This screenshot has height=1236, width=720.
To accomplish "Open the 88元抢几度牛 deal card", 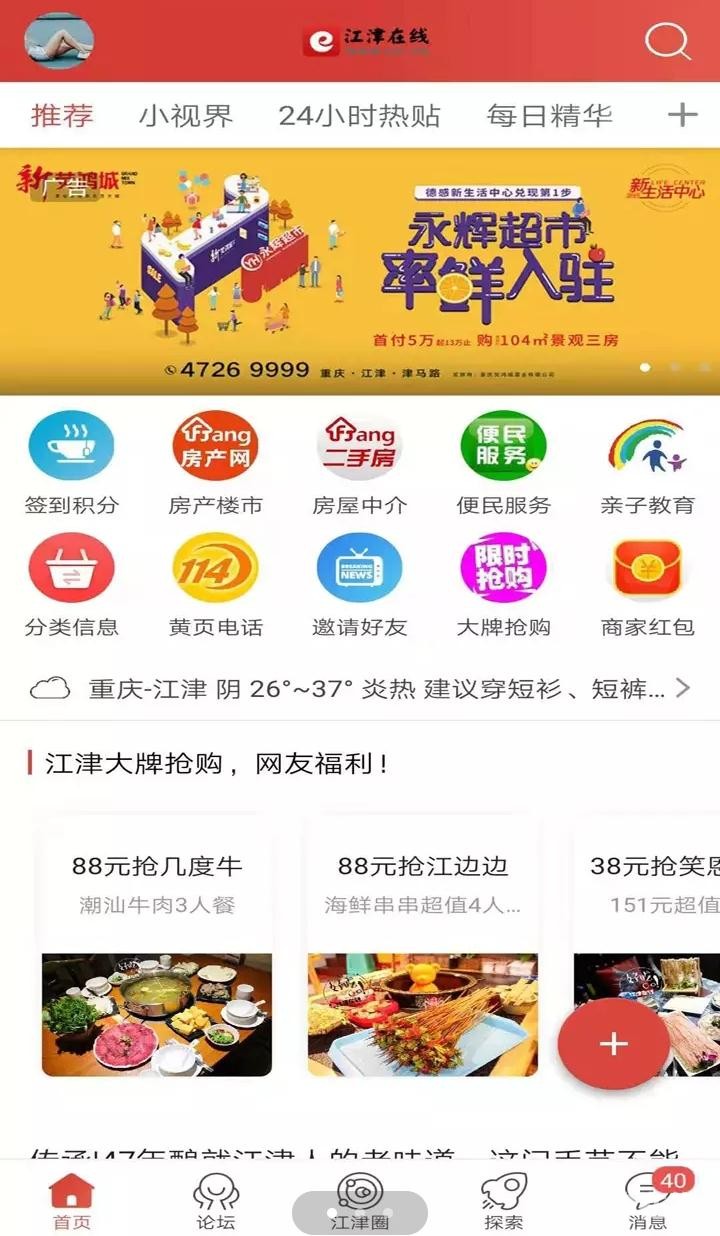I will pyautogui.click(x=157, y=945).
